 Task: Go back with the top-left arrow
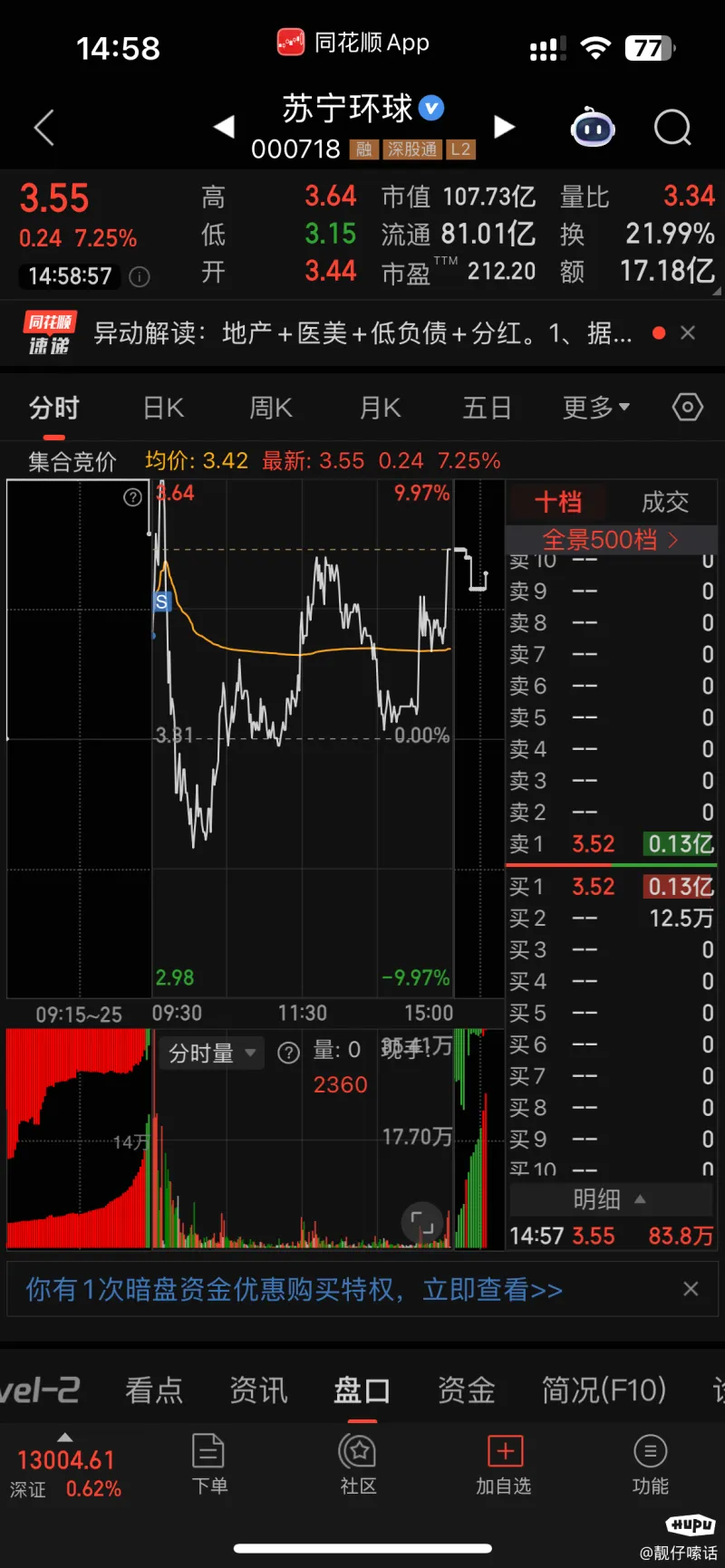44,128
